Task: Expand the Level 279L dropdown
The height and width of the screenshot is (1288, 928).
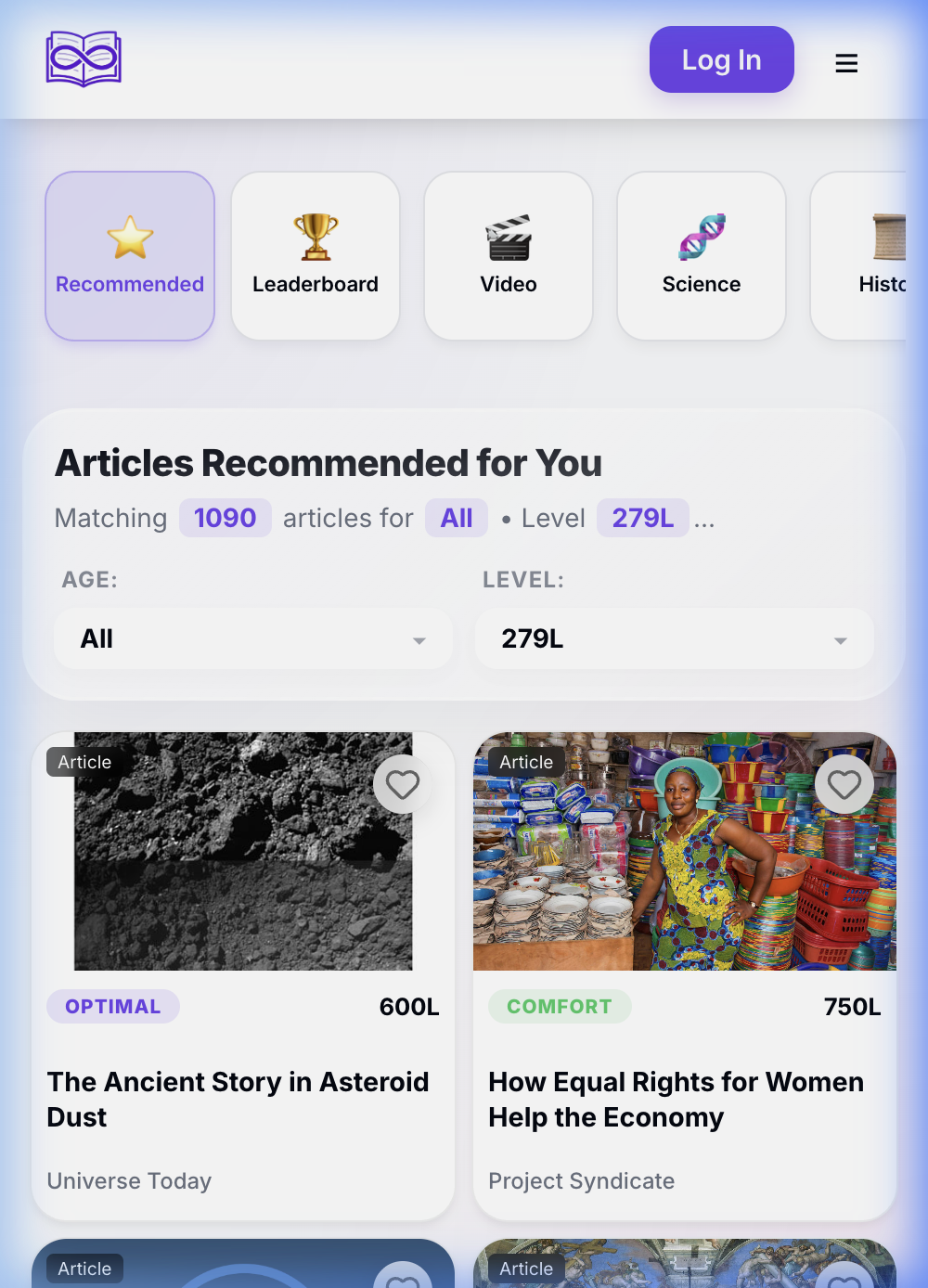Action: [674, 638]
